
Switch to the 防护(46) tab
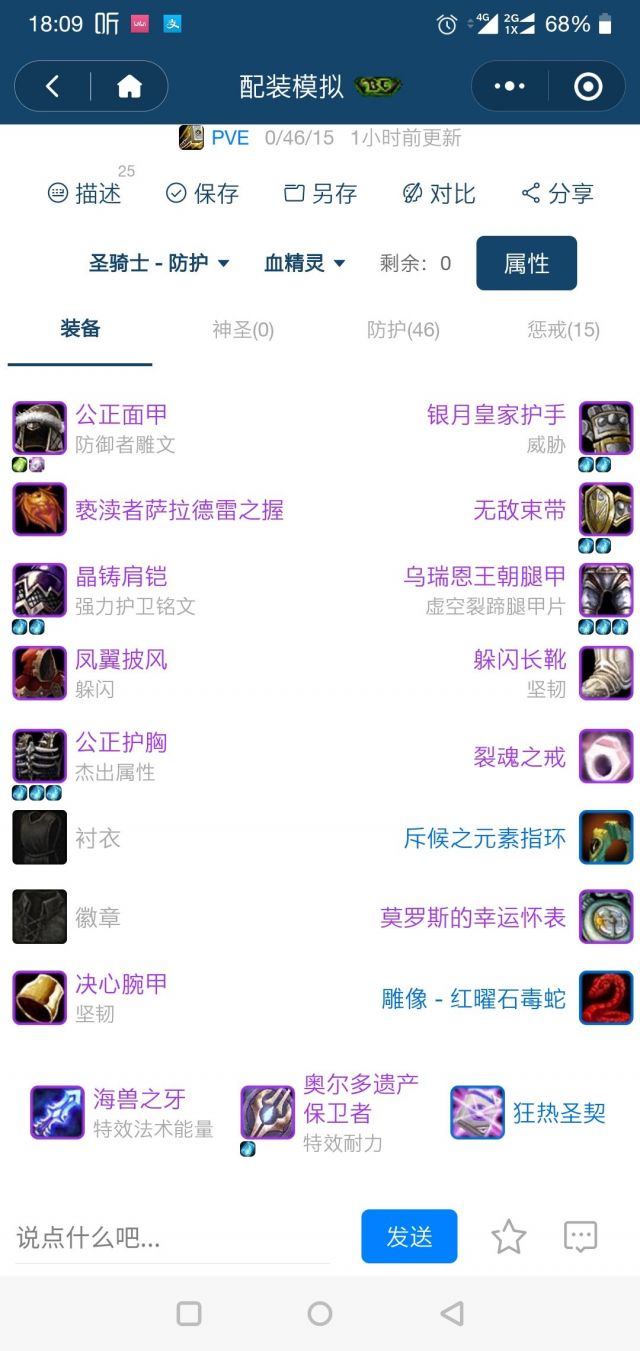[403, 330]
